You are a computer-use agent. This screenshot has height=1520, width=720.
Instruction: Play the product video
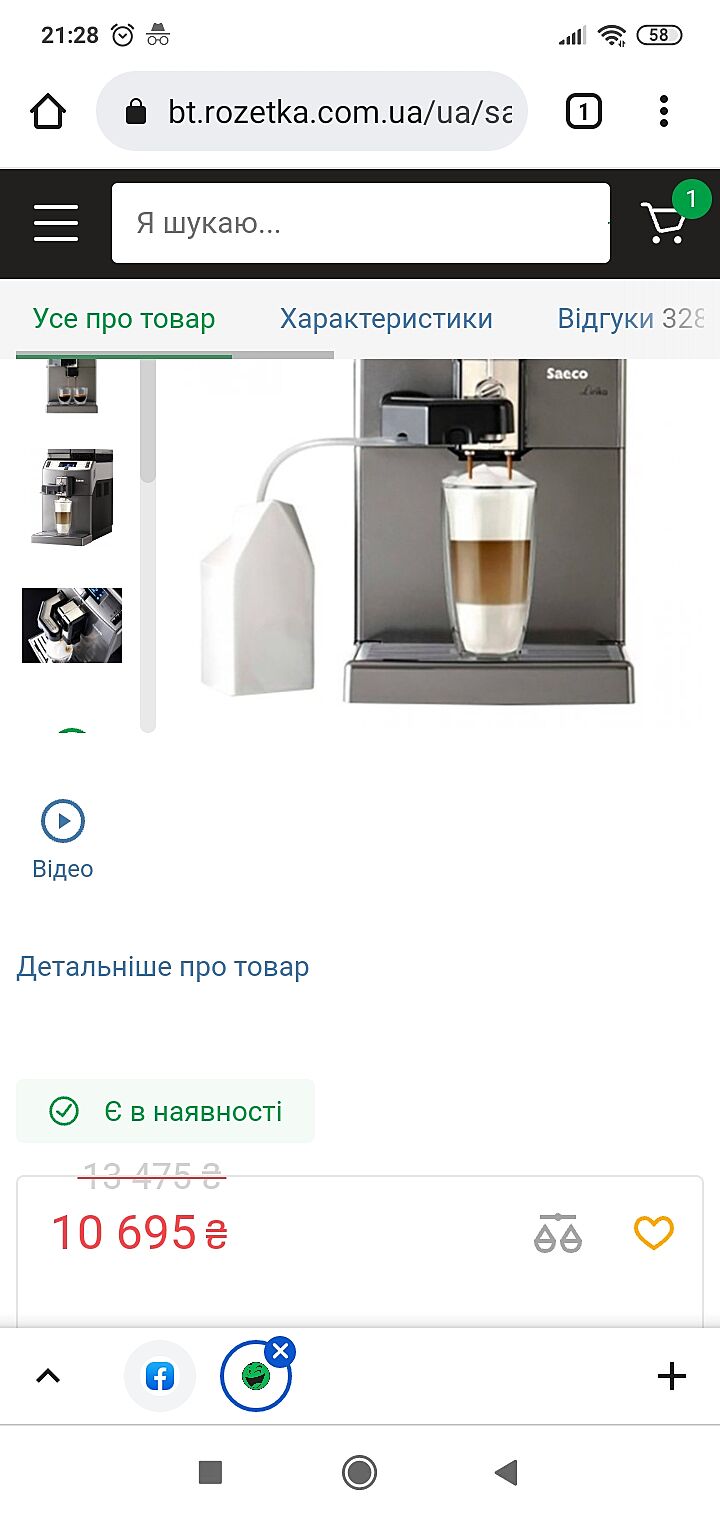point(63,822)
